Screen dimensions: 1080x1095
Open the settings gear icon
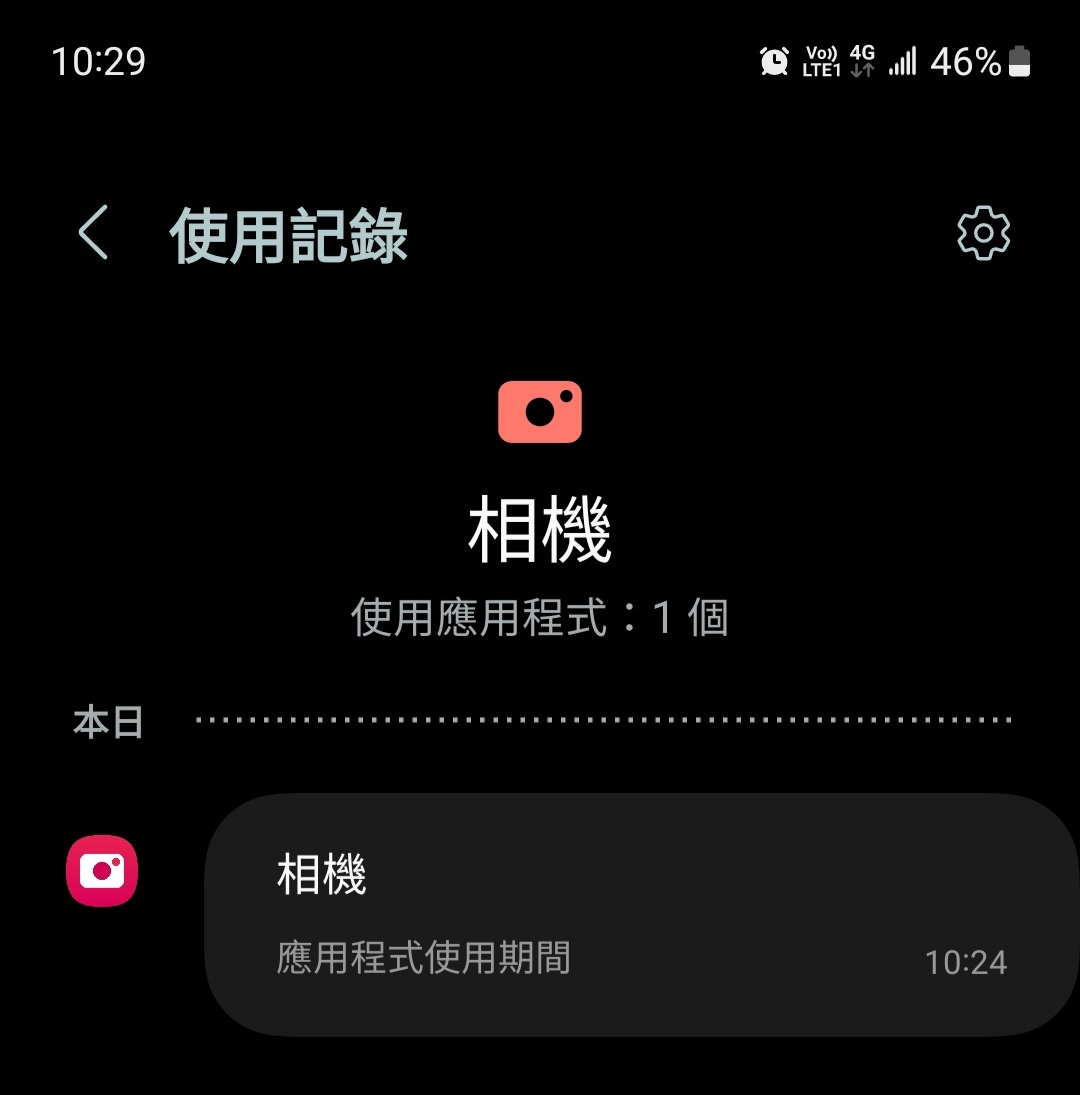983,234
